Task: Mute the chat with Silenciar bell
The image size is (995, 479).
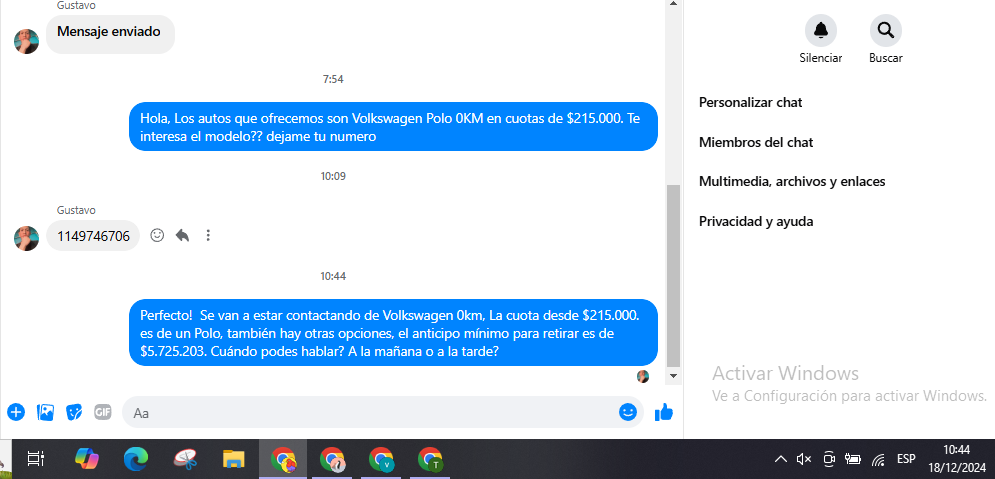Action: pos(821,31)
